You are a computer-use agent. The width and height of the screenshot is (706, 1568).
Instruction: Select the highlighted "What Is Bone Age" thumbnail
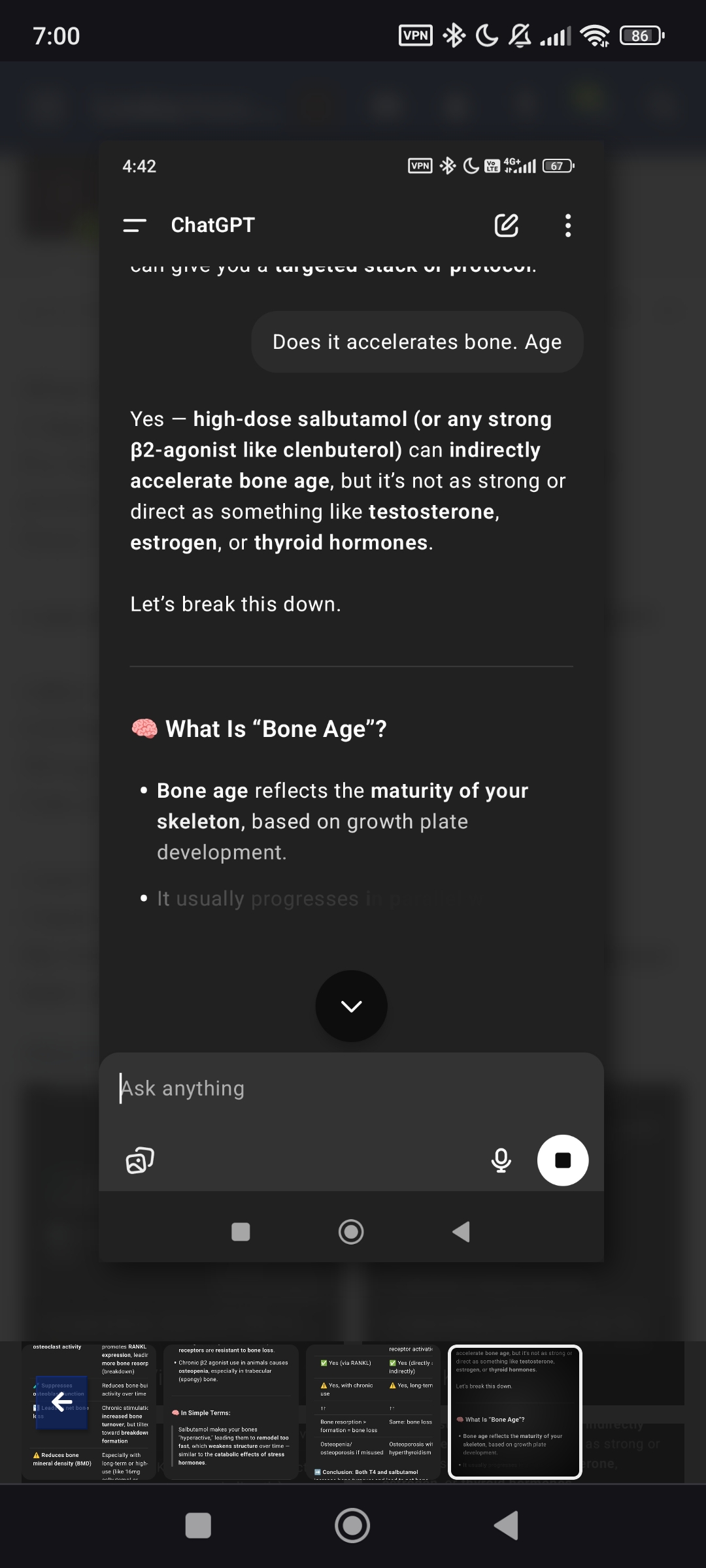pyautogui.click(x=515, y=1412)
